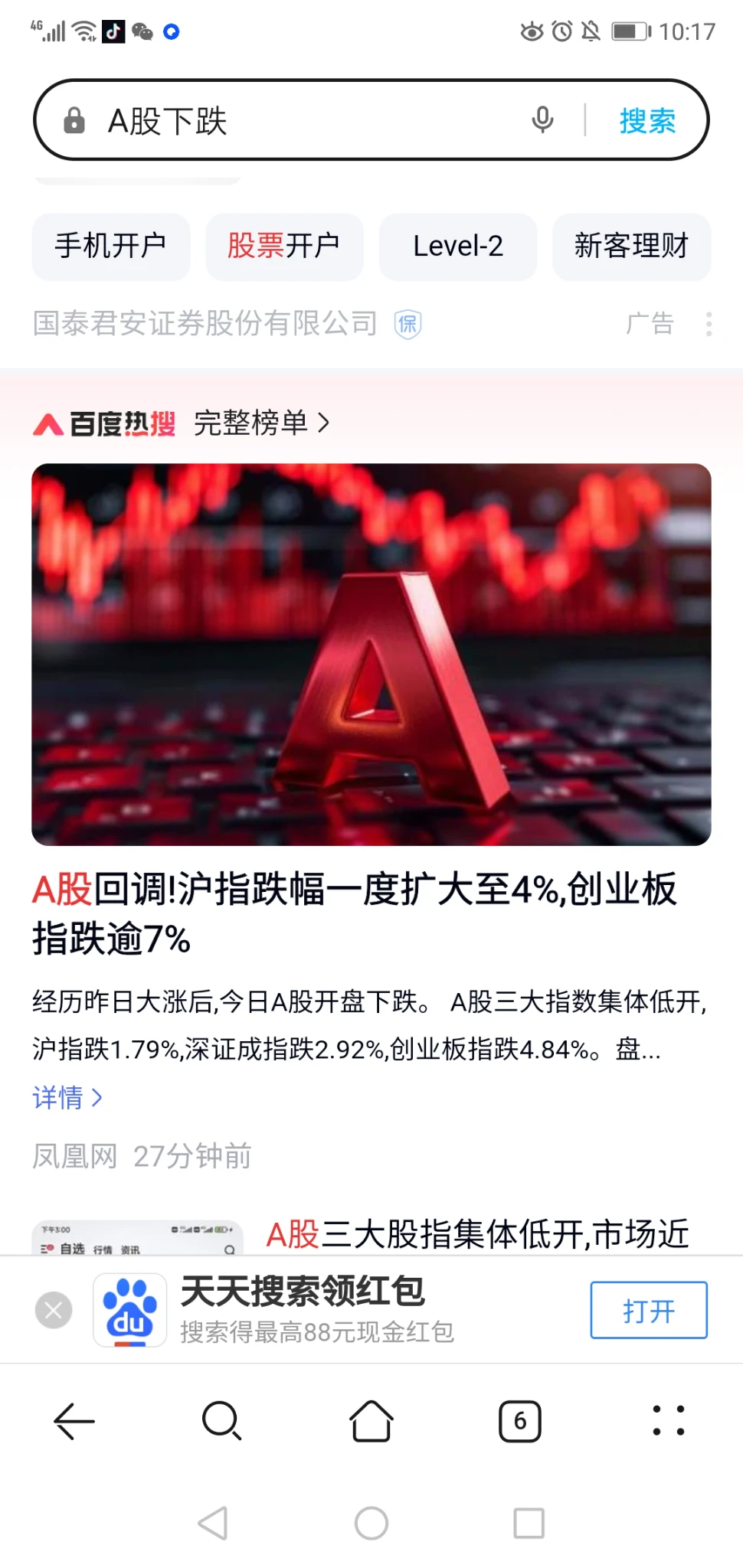Open the tab switcher showing 6 tabs
The height and width of the screenshot is (1568, 743).
pos(520,1422)
